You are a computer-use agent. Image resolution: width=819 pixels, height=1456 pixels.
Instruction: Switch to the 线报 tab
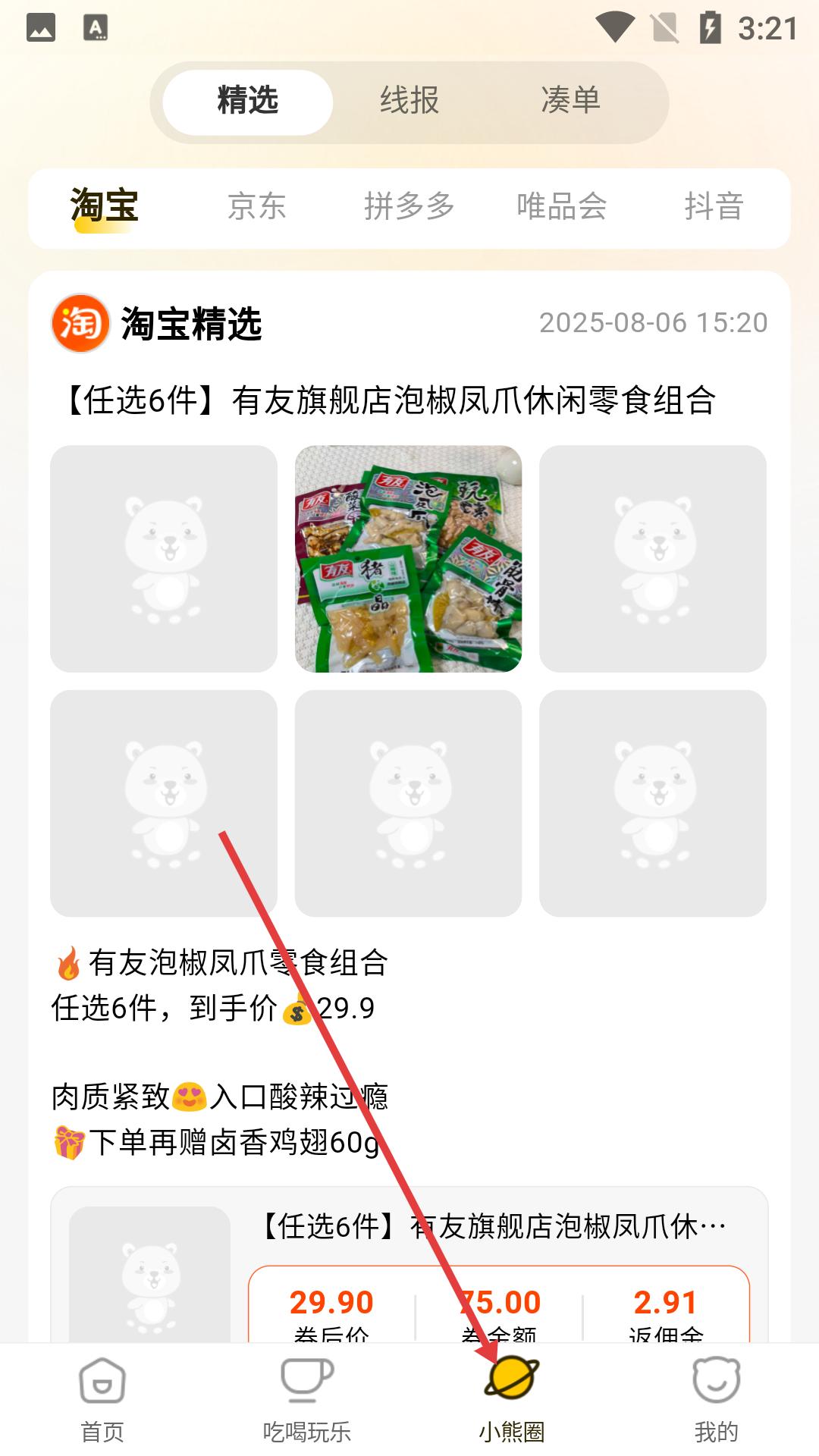[409, 101]
